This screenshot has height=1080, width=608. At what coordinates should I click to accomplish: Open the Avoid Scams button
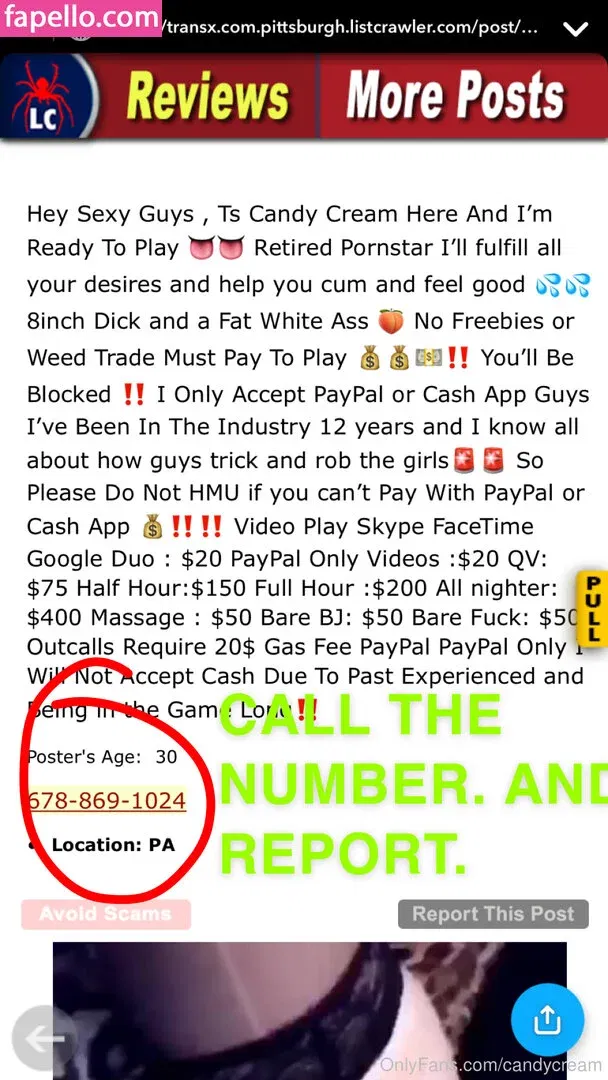coord(105,913)
